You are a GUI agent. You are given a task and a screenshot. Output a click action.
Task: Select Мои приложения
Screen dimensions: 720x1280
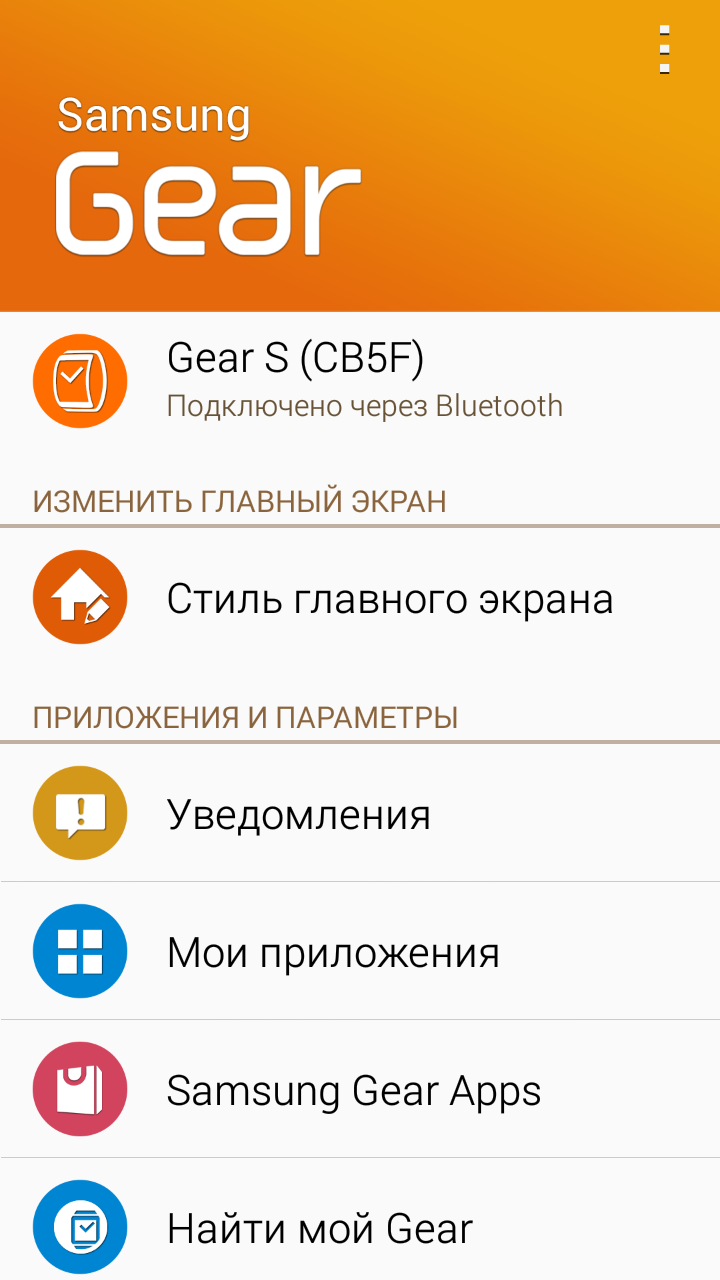360,952
